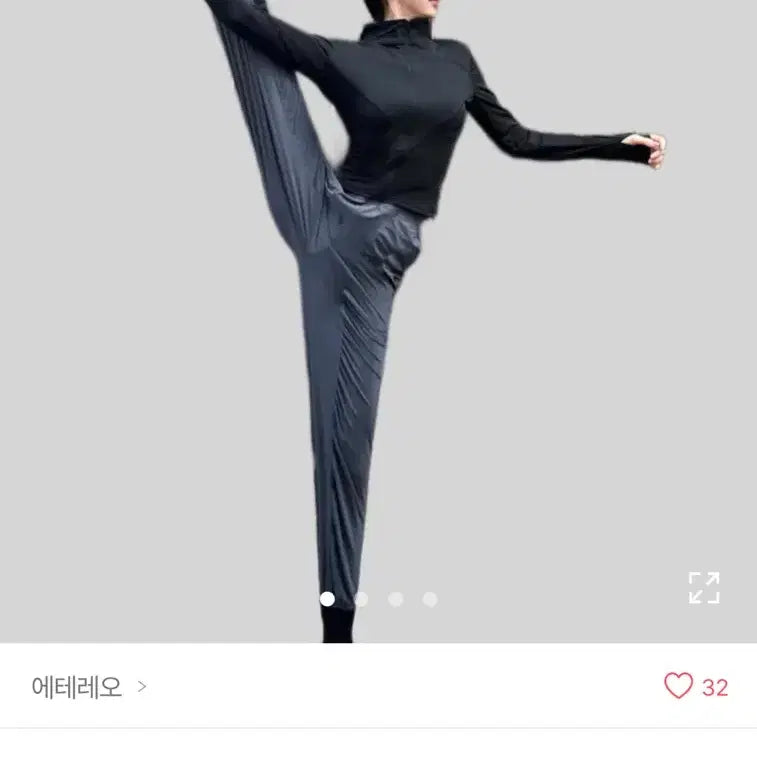
Task: Jump to the second image dot
Action: pos(361,599)
